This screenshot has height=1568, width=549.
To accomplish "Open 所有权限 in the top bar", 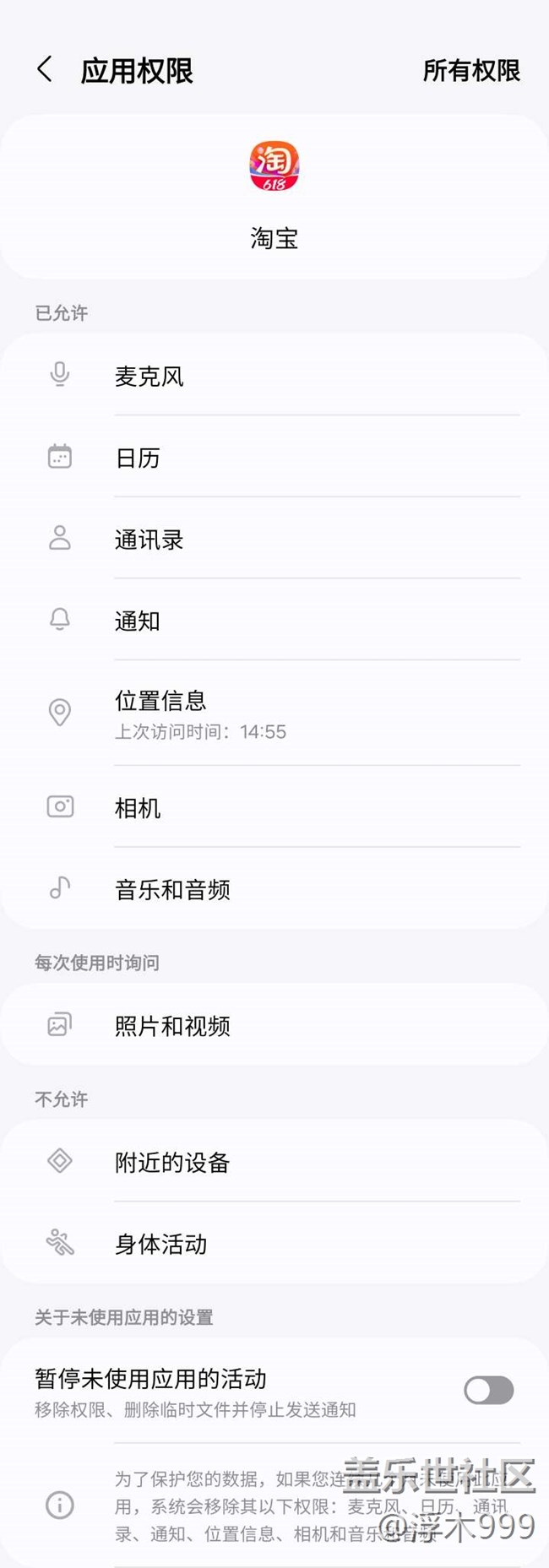I will [470, 71].
